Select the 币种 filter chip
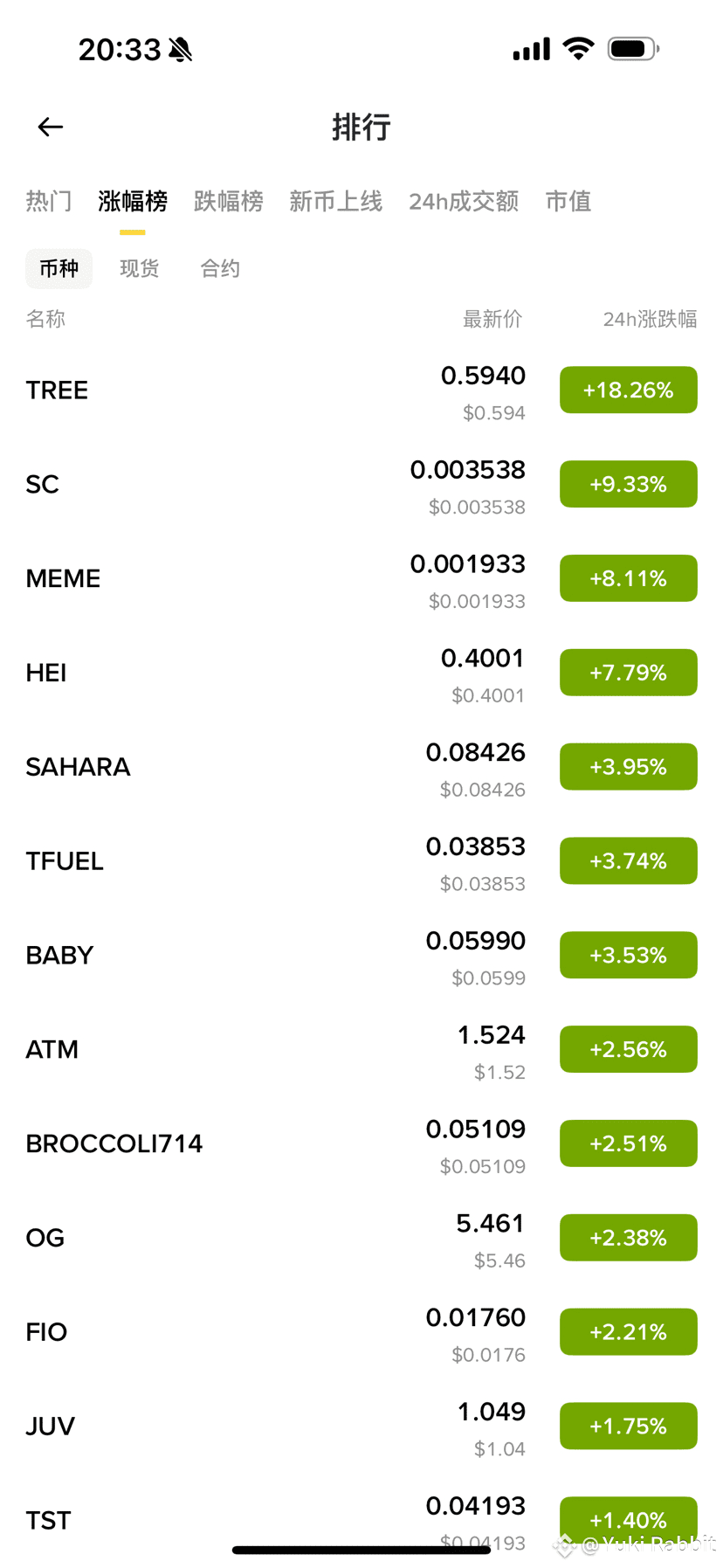This screenshot has height=1568, width=723. point(59,268)
